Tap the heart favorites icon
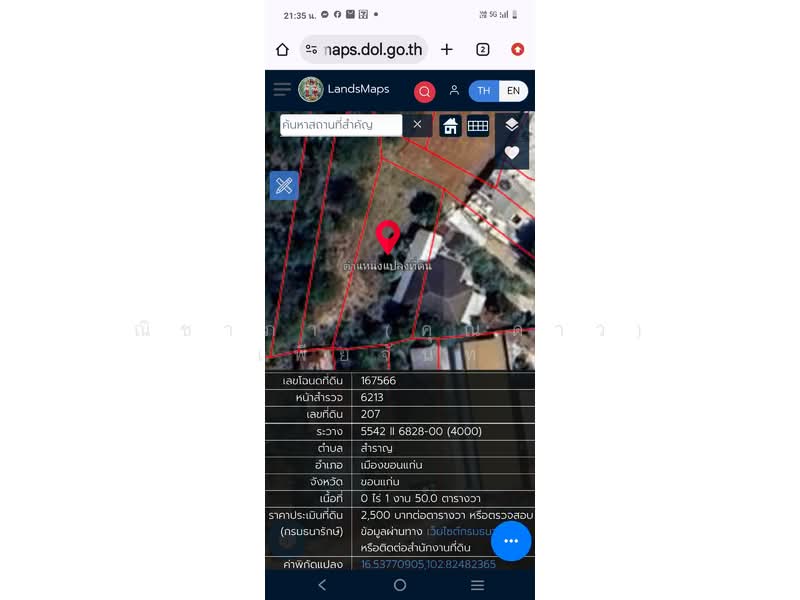The width and height of the screenshot is (800, 600). point(512,153)
